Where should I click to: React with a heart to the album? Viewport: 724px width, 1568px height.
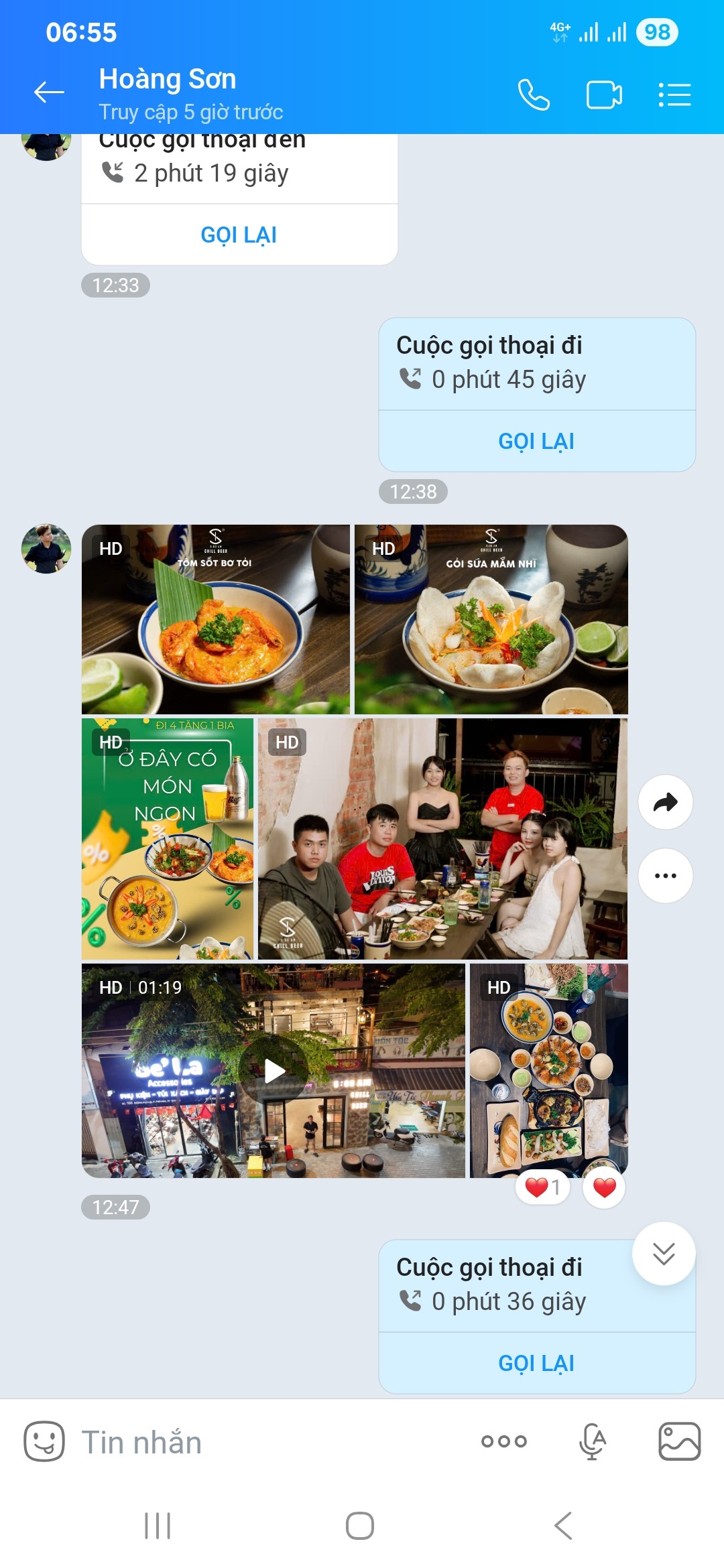click(x=604, y=1187)
